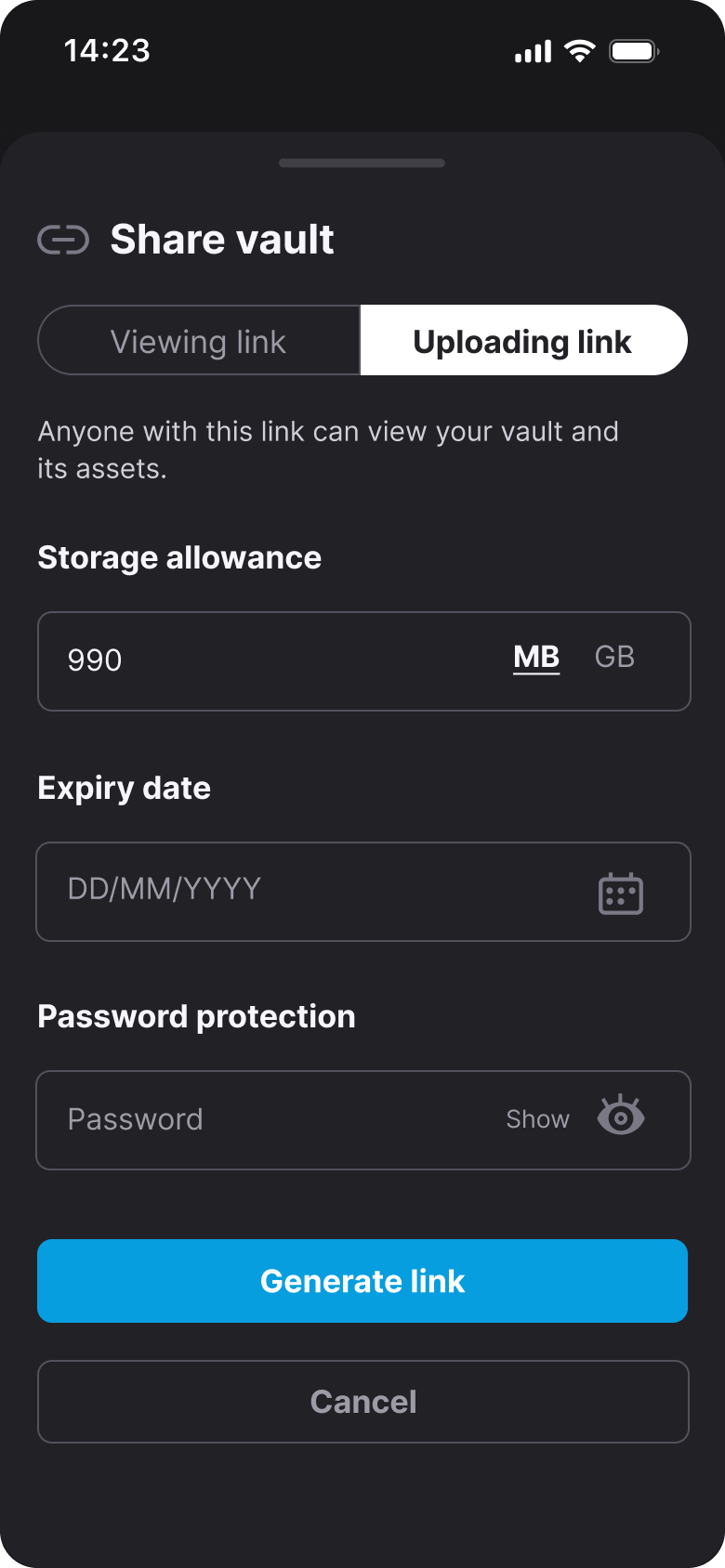
Task: Tap the sheet drag handle
Action: (x=362, y=163)
